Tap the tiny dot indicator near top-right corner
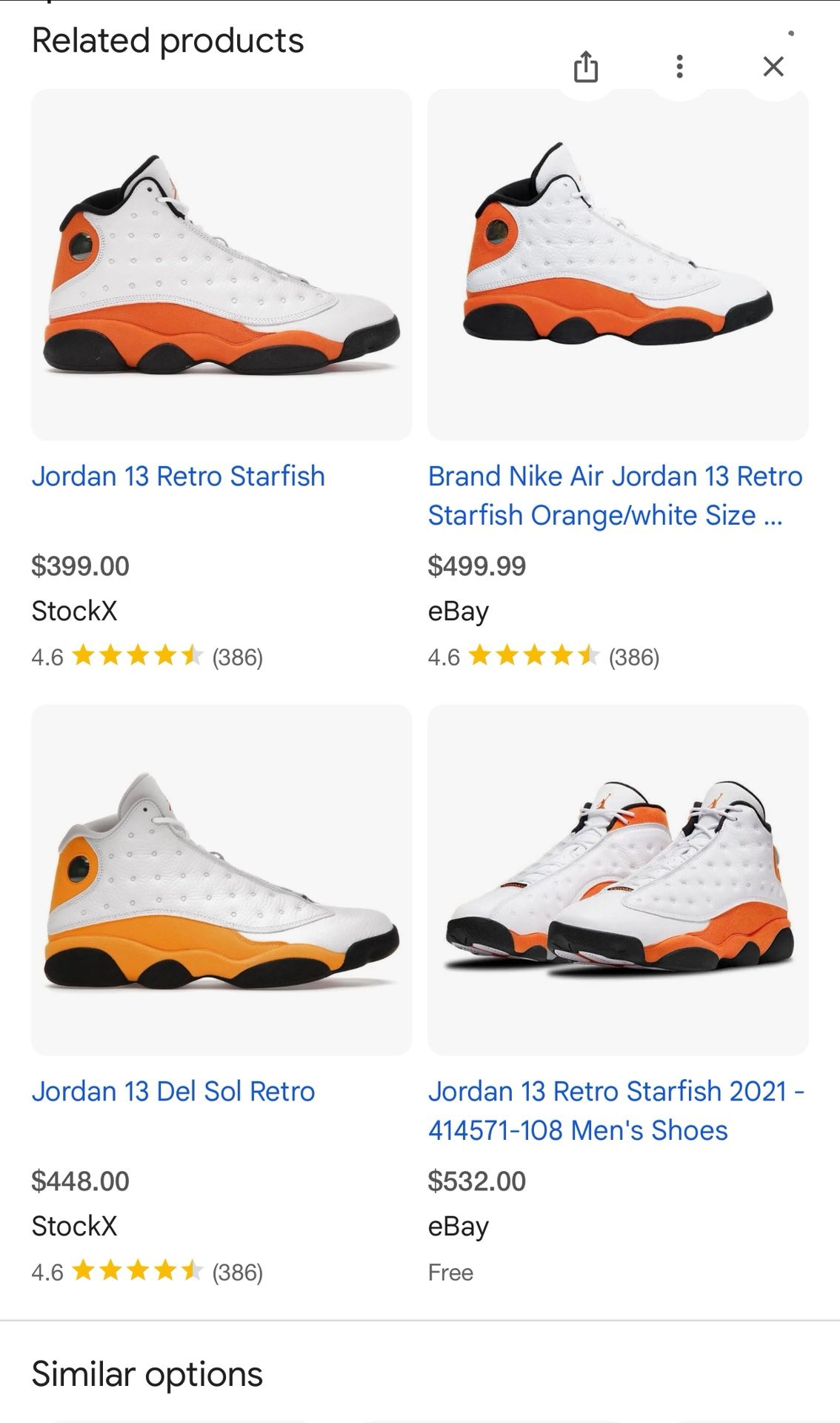Screen dimensions: 840x1423 tap(791, 33)
